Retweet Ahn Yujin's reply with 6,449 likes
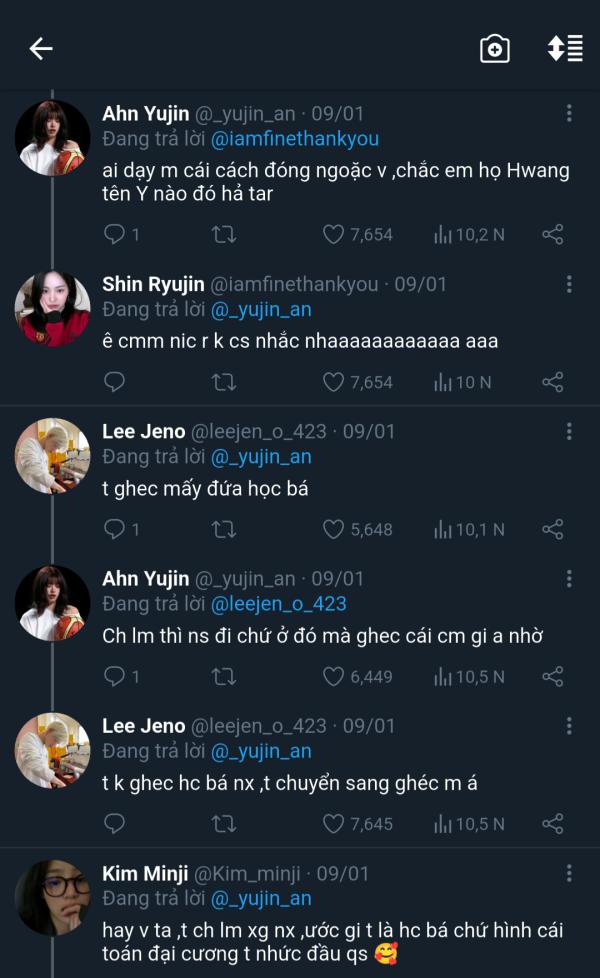600x978 pixels. 223,676
